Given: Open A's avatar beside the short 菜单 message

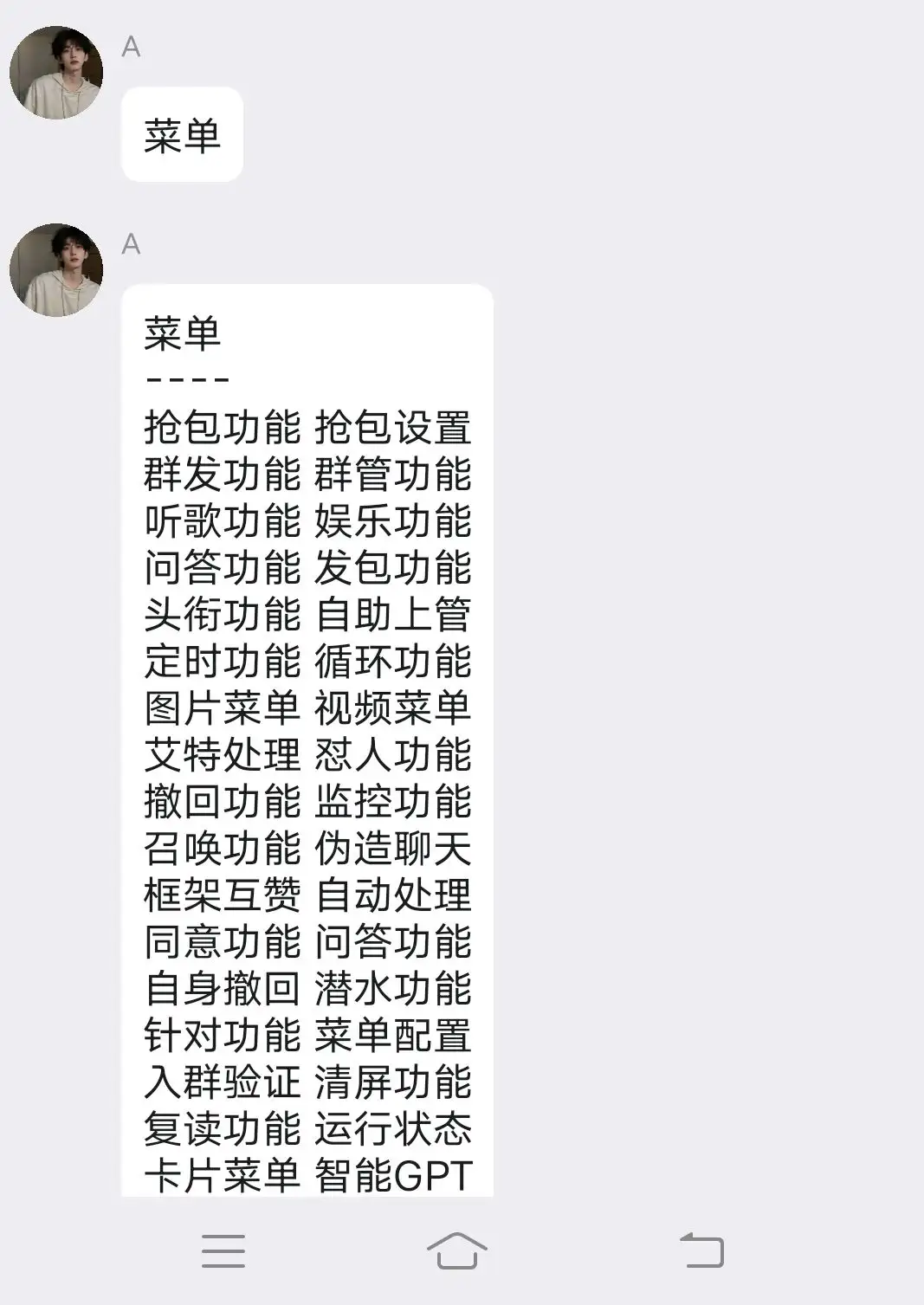Looking at the screenshot, I should 56,73.
